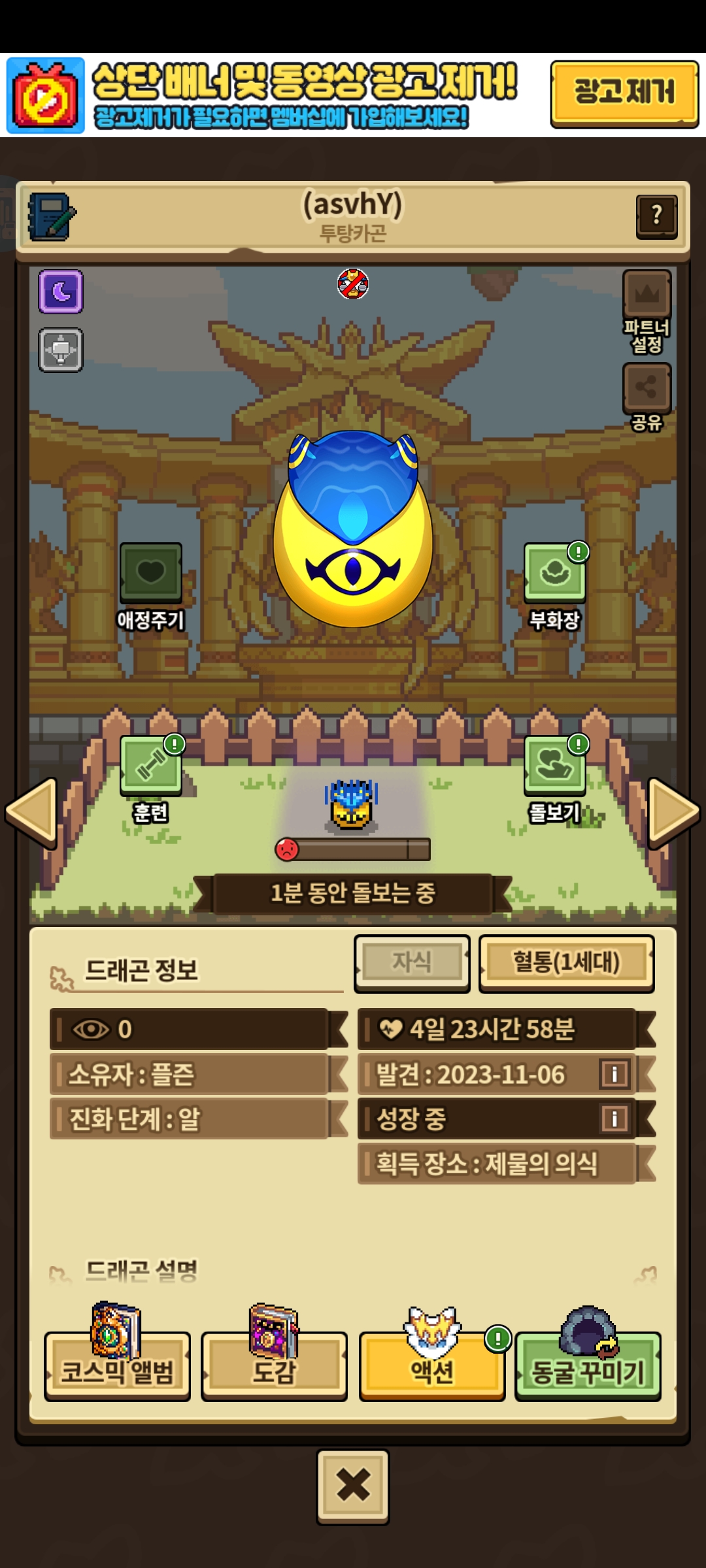Image resolution: width=706 pixels, height=1568 pixels.
Task: Go to the next dragon with right arrow
Action: 674,812
